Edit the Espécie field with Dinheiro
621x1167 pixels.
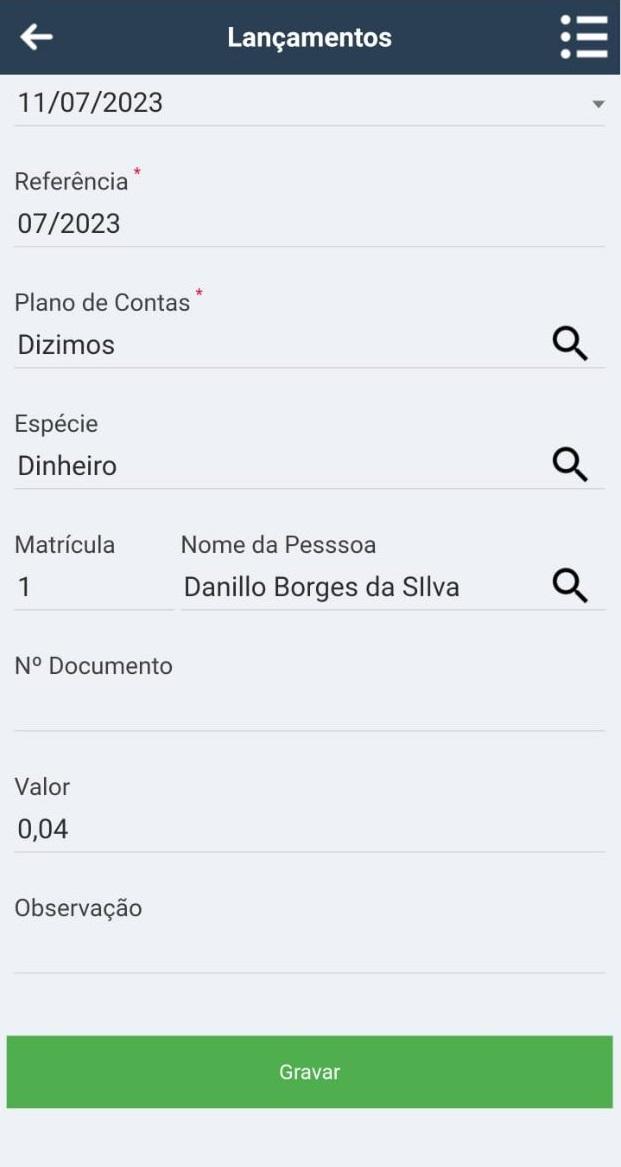coord(279,466)
